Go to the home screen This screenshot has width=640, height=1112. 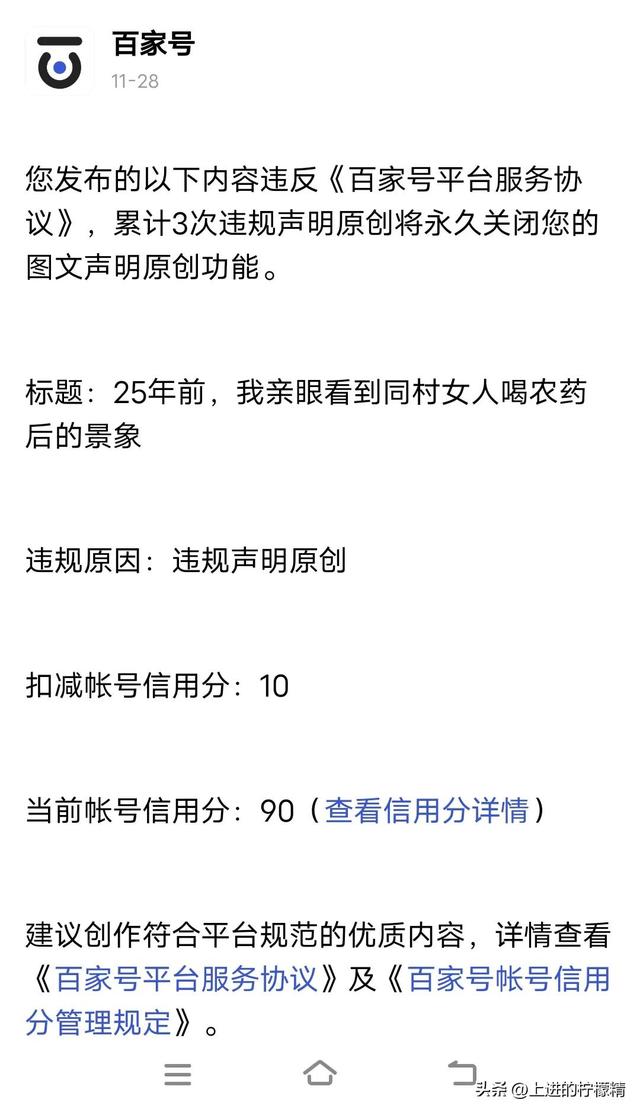coord(320,1074)
